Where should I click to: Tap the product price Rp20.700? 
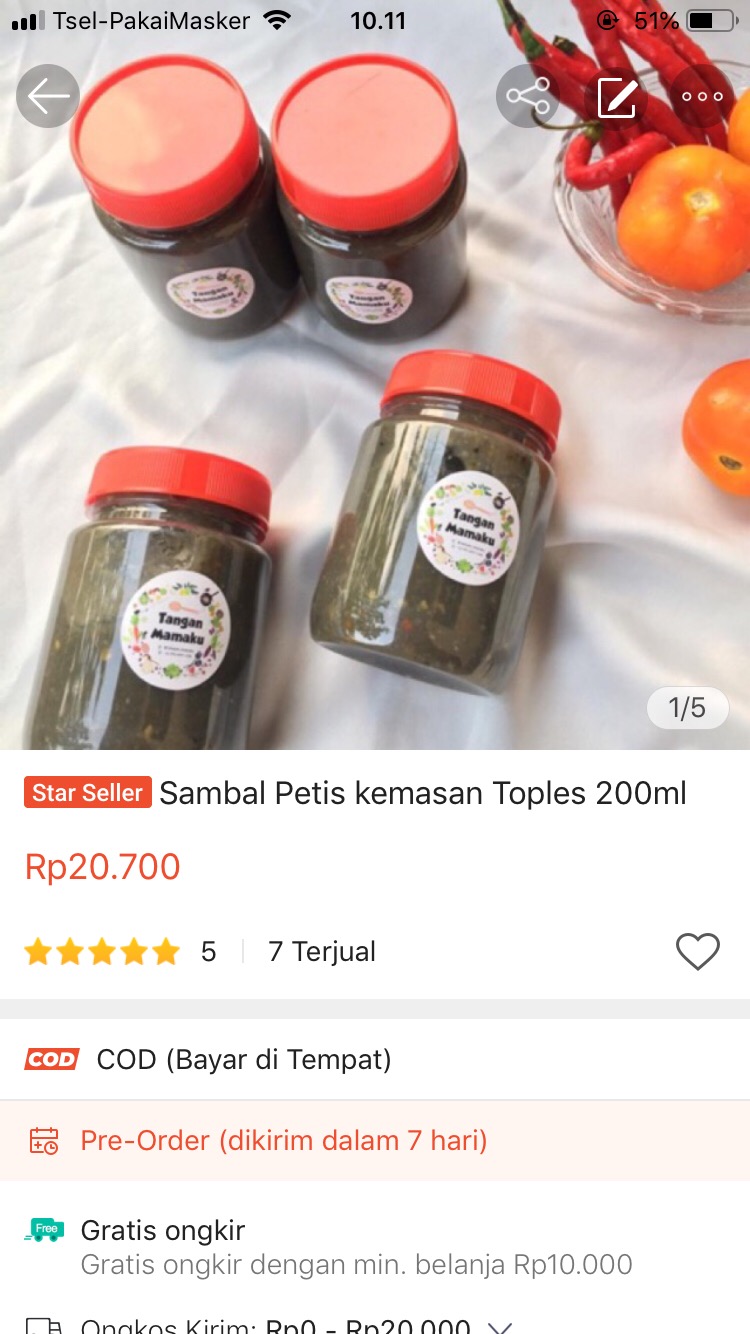point(102,867)
